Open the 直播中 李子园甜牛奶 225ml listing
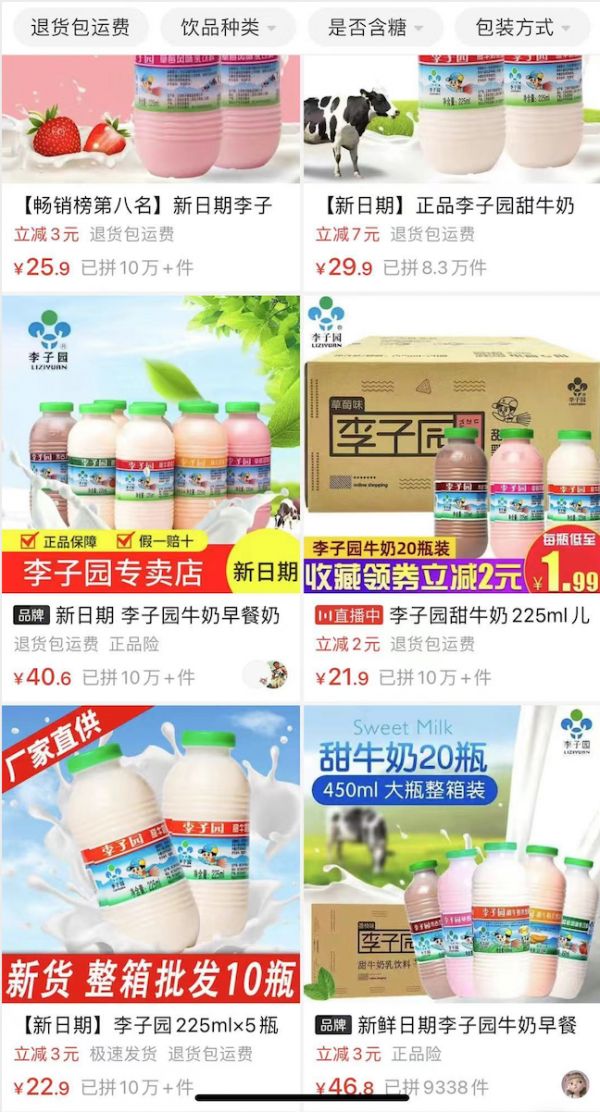Viewport: 600px width, 1112px height. pyautogui.click(x=450, y=615)
